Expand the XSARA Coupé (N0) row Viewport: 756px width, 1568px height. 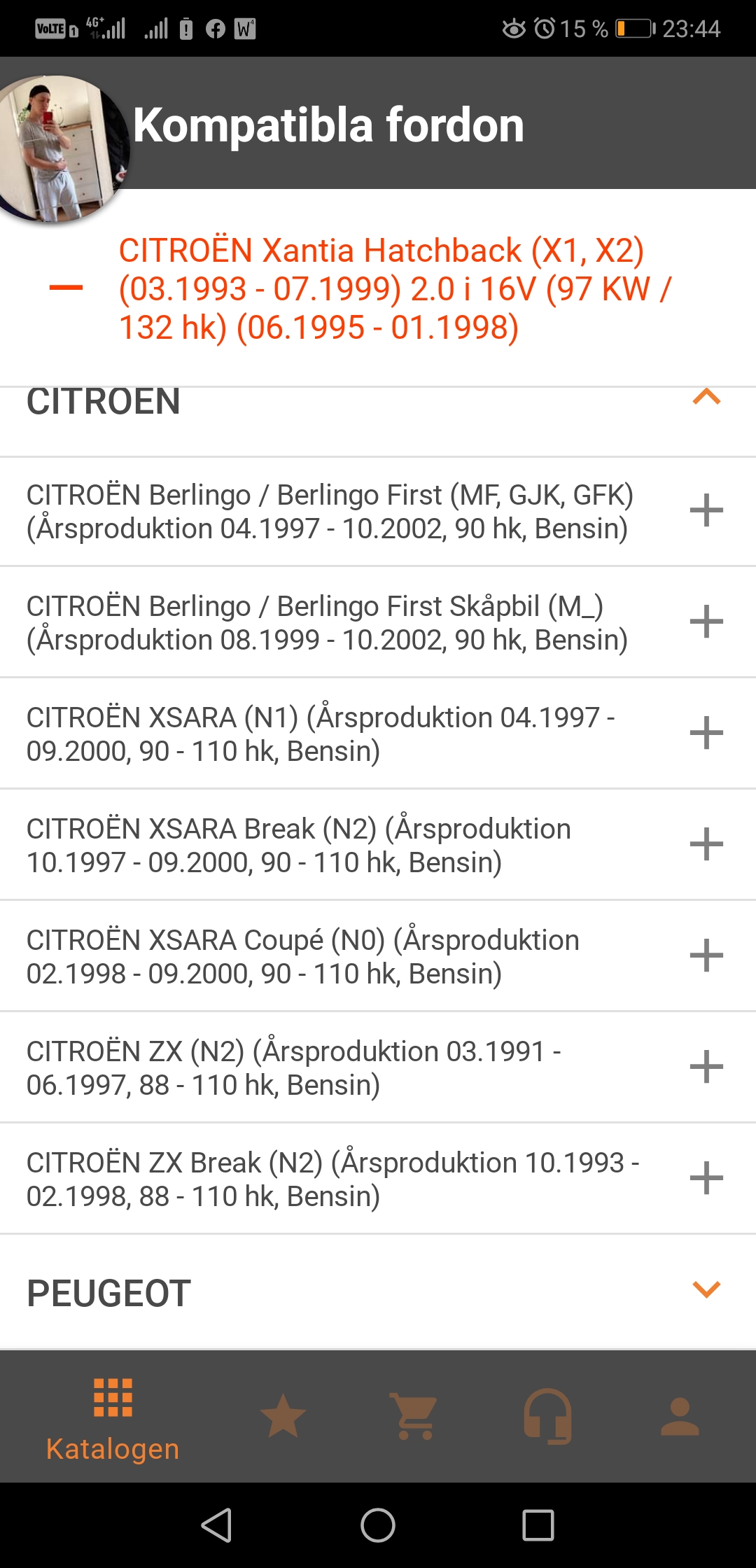pos(706,955)
